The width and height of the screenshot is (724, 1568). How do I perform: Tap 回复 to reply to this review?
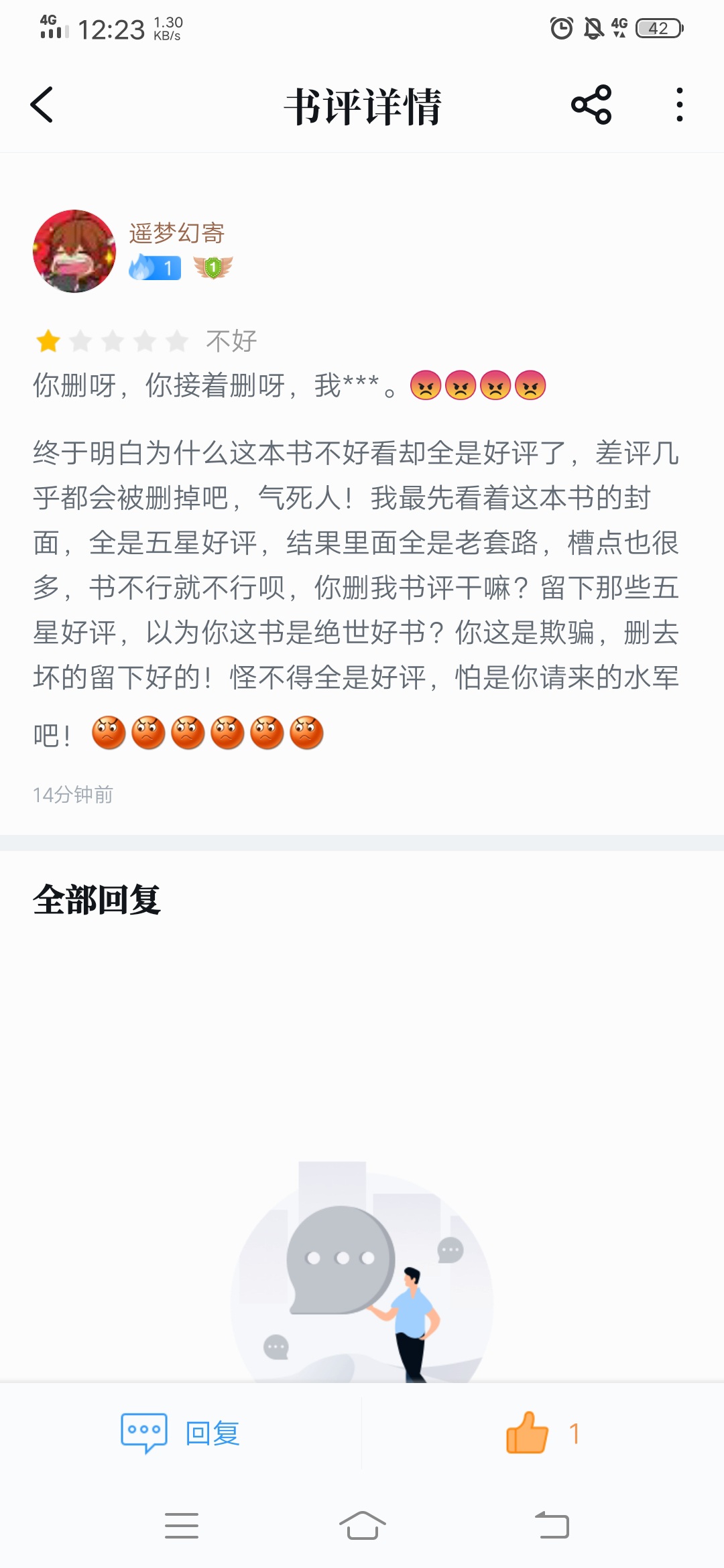[x=181, y=1433]
